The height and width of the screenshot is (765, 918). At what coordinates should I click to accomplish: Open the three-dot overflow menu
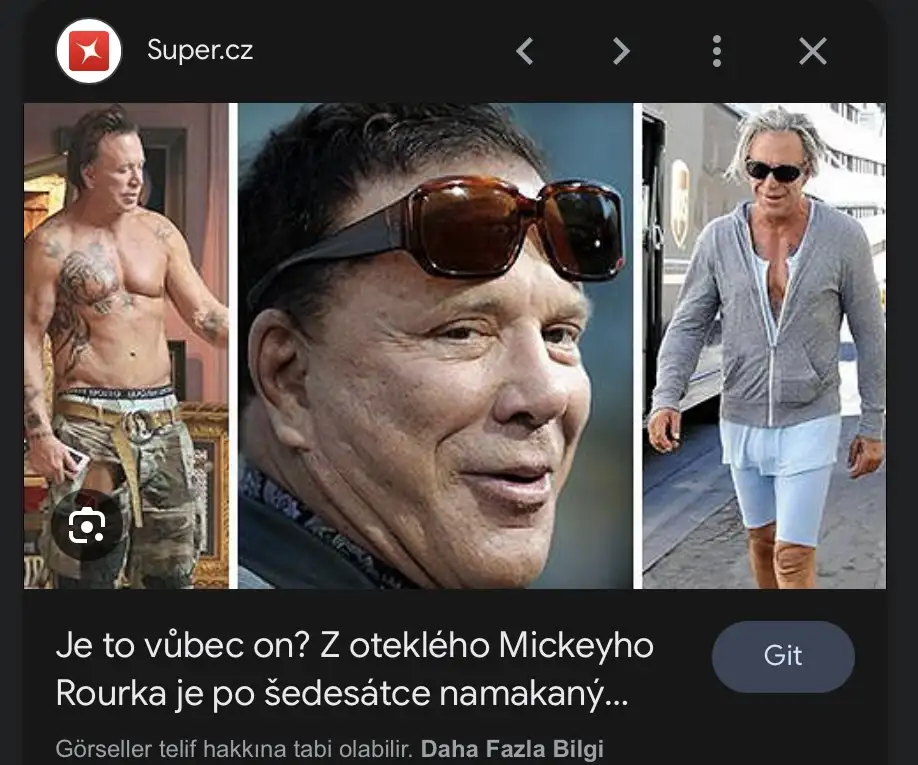[717, 50]
